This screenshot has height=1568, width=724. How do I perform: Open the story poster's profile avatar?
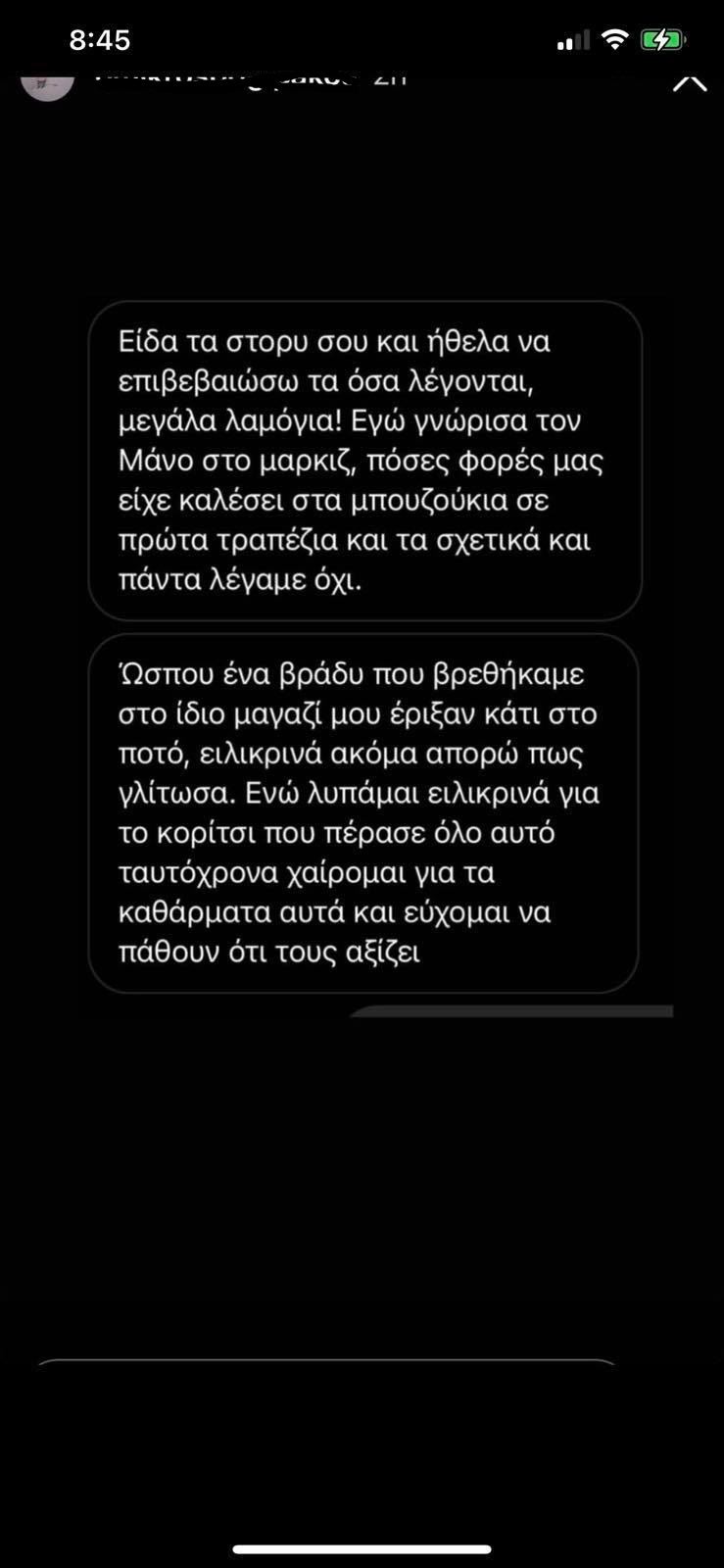tap(47, 82)
